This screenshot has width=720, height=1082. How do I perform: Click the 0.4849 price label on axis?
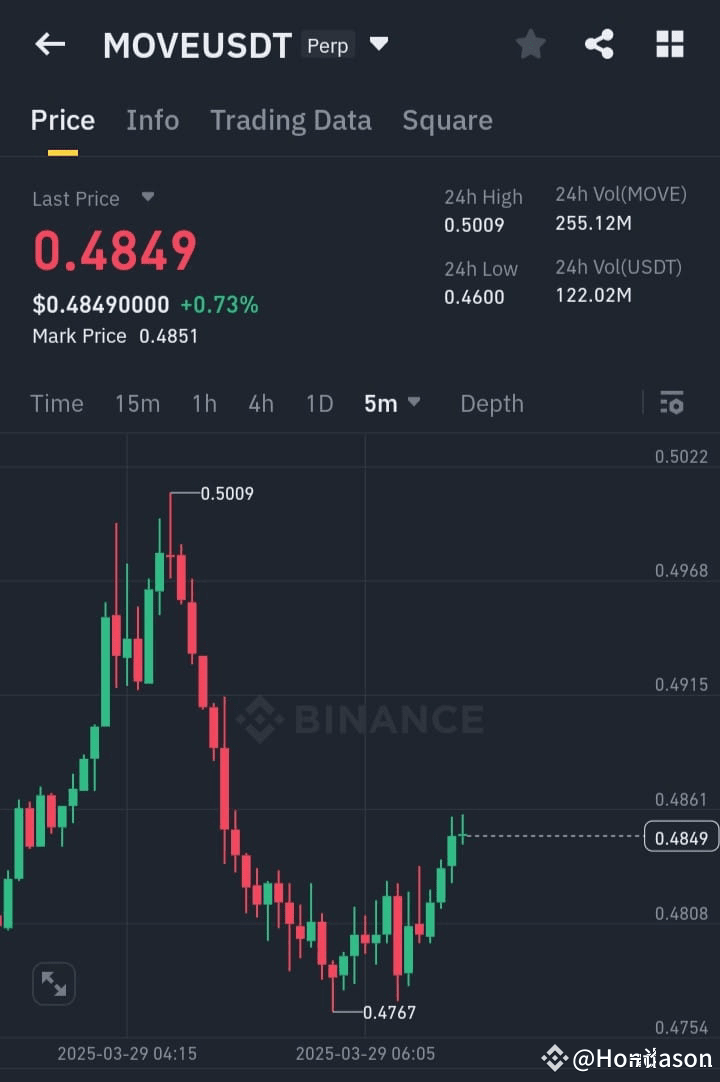tap(681, 837)
